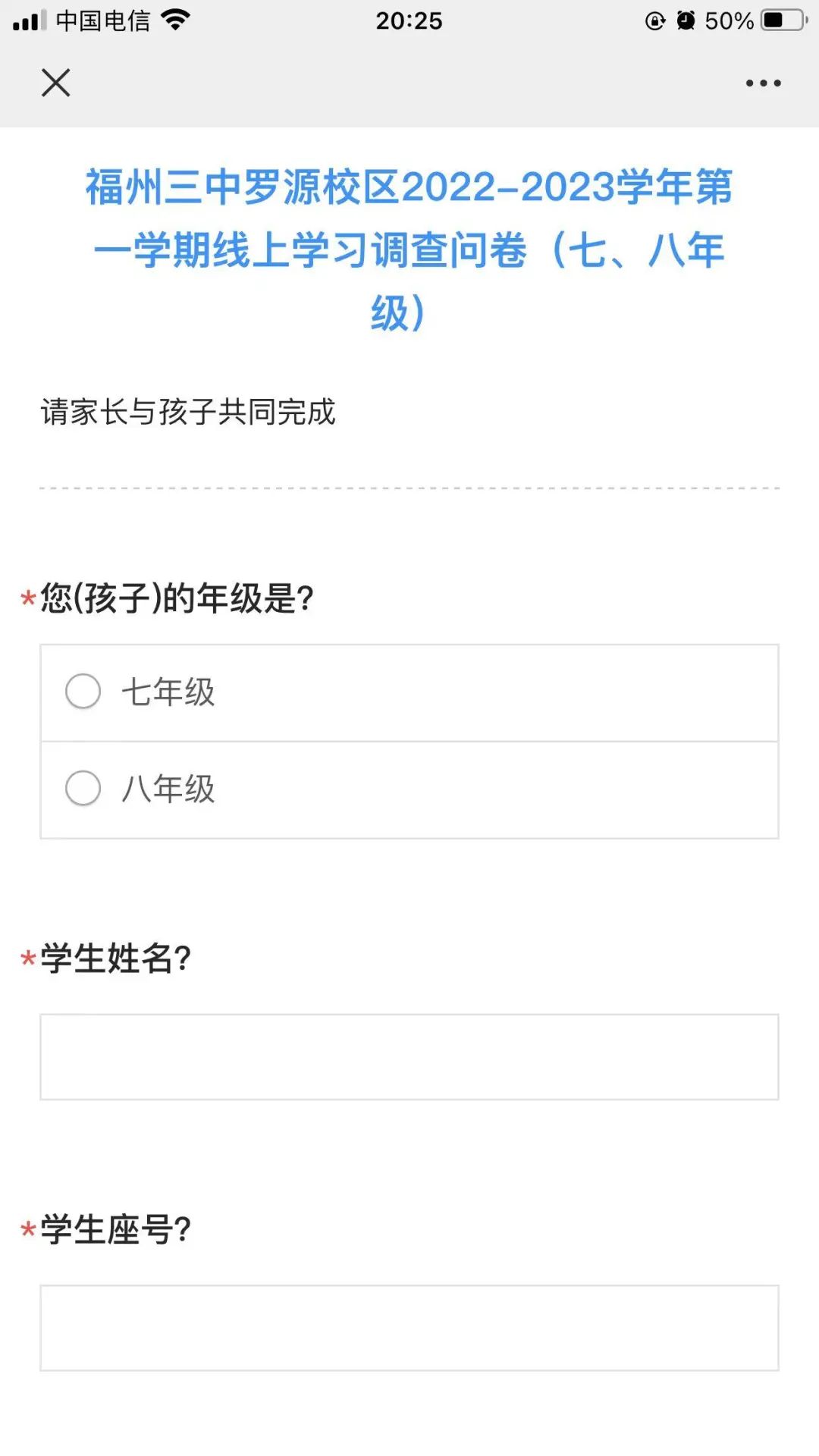This screenshot has height=1456, width=819.
Task: Tap the 学生座号 input box
Action: tap(409, 1328)
